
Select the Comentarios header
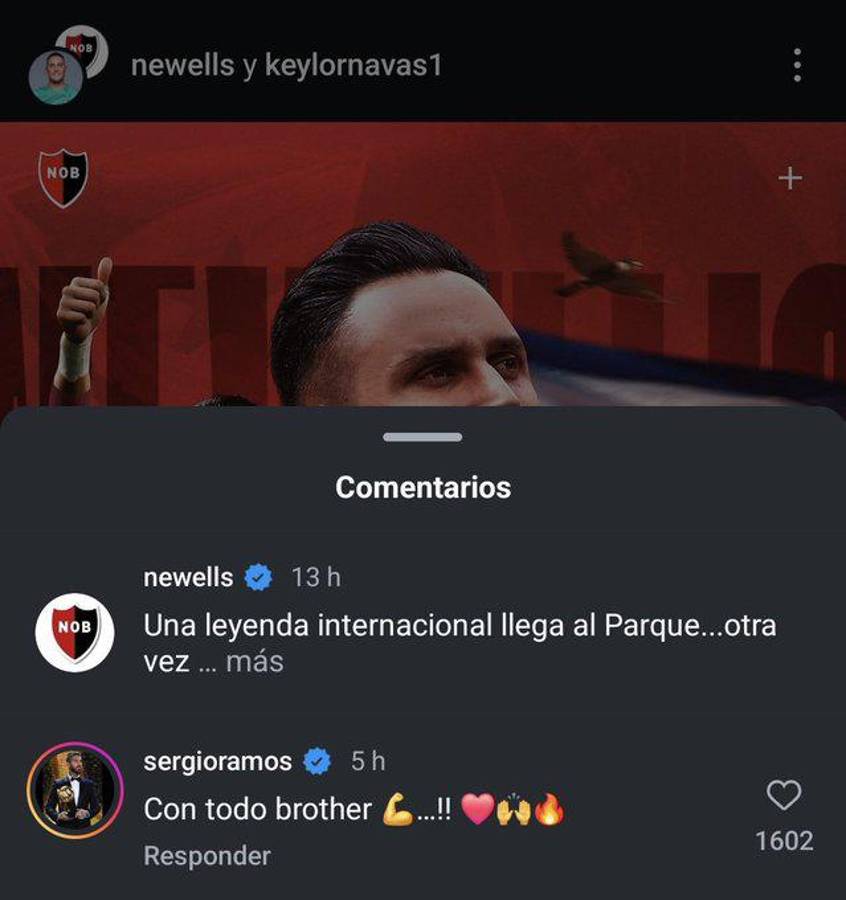coord(423,489)
